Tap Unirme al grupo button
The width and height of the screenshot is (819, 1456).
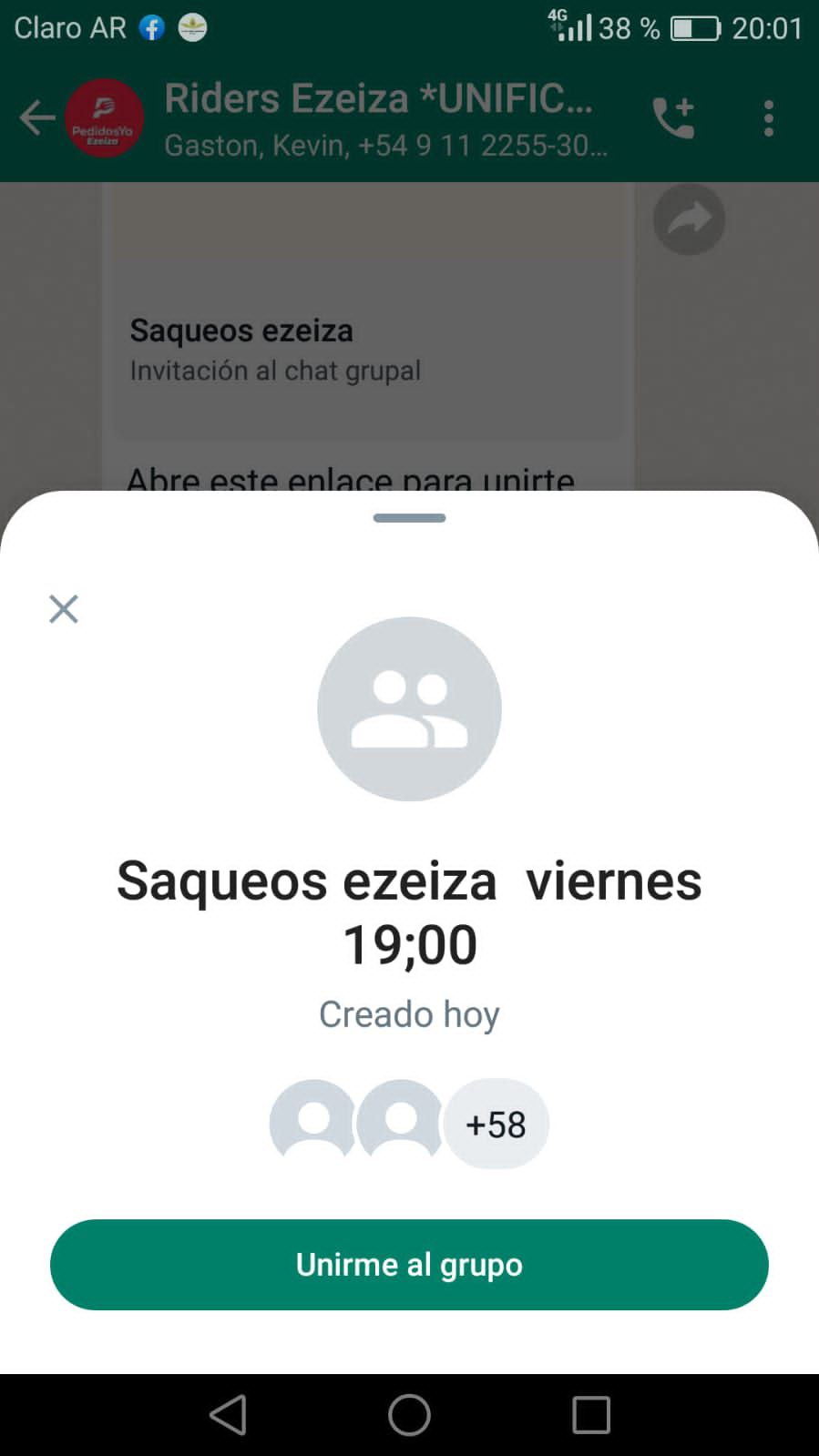[x=409, y=1264]
